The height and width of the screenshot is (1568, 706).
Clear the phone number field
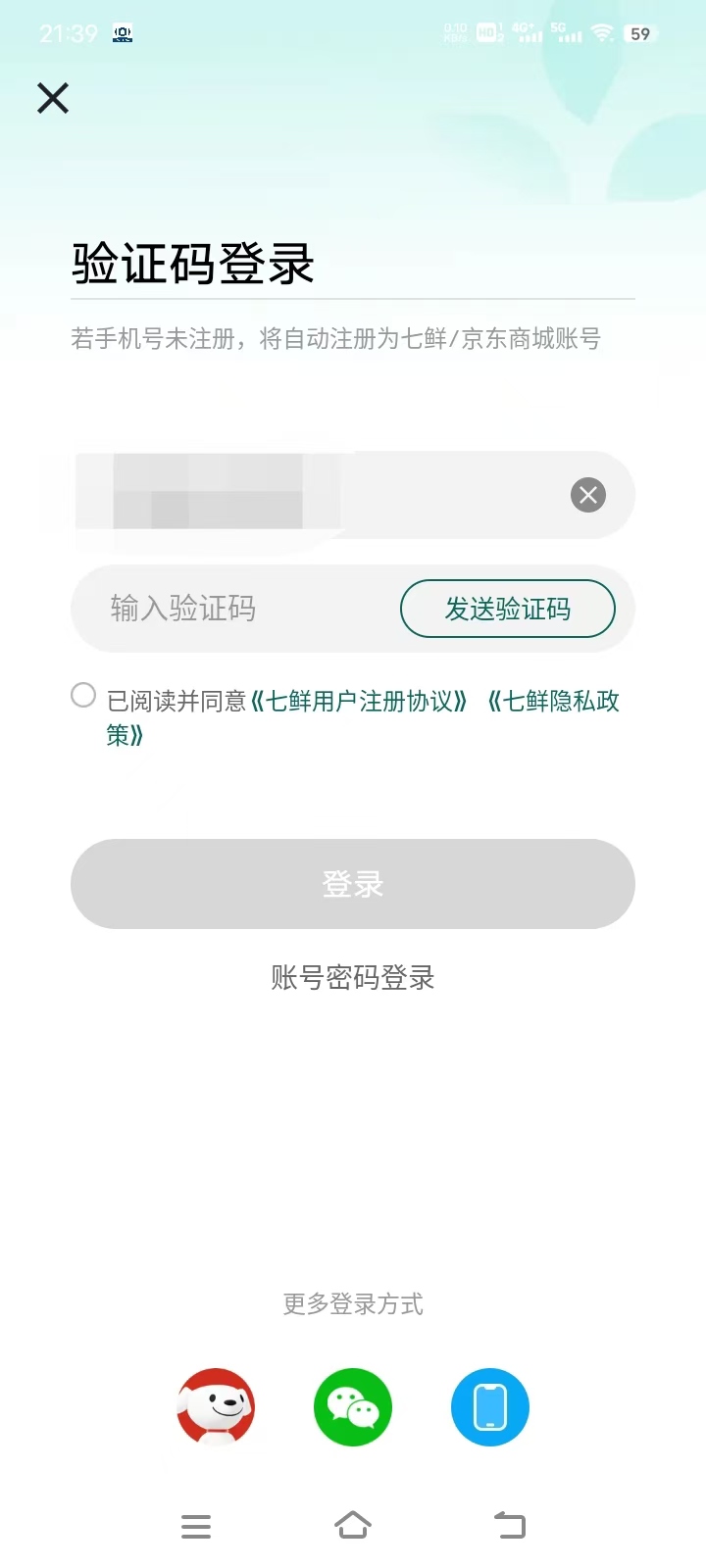tap(588, 495)
